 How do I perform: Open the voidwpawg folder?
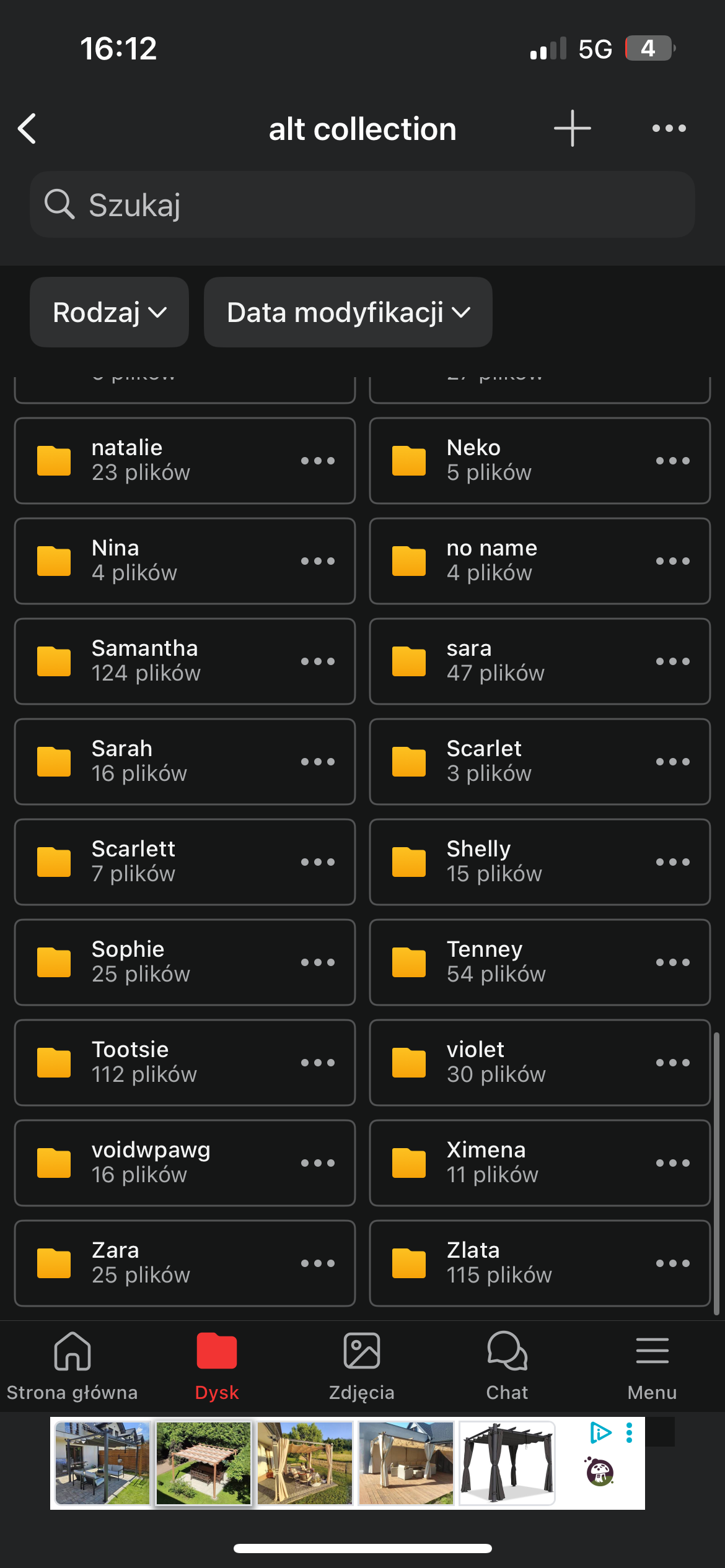pos(185,1162)
